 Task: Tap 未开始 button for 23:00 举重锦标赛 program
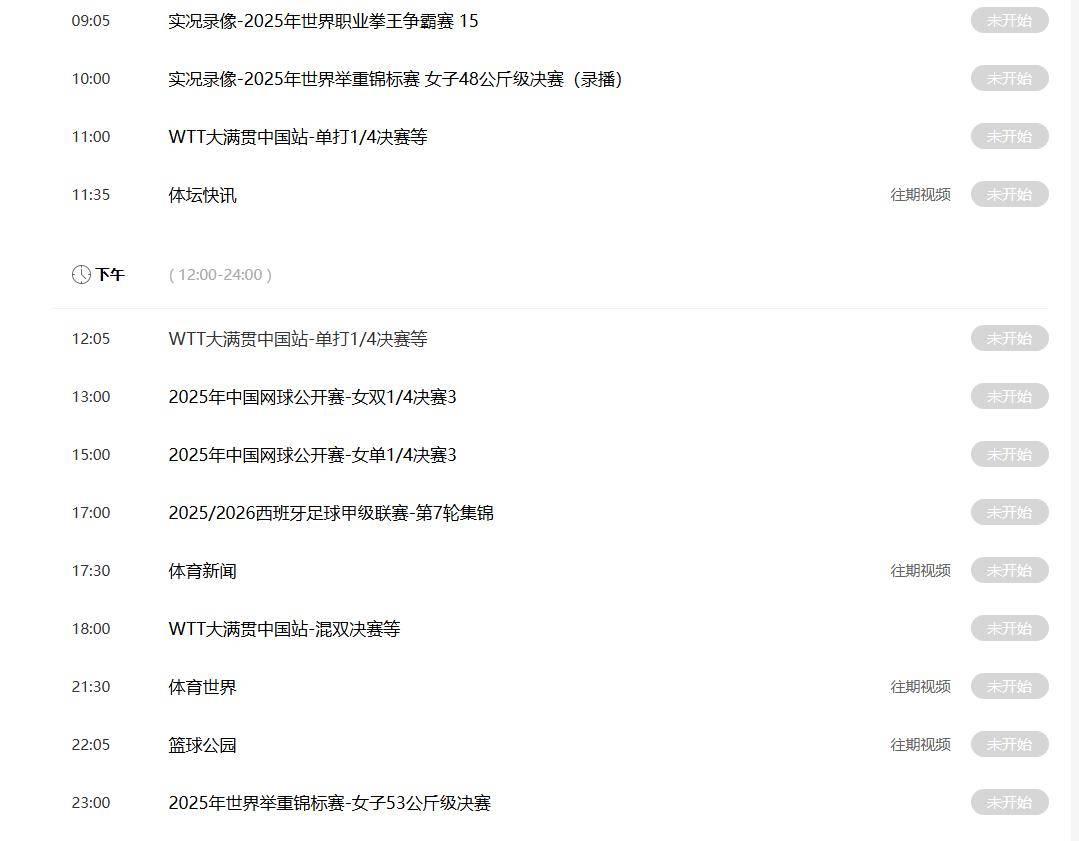1009,802
